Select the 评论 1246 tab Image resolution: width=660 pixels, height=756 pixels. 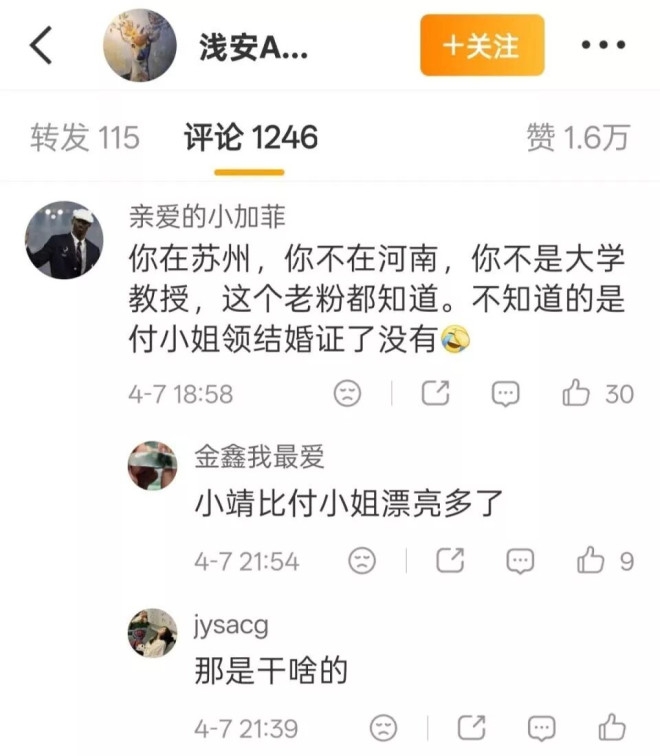(x=250, y=137)
